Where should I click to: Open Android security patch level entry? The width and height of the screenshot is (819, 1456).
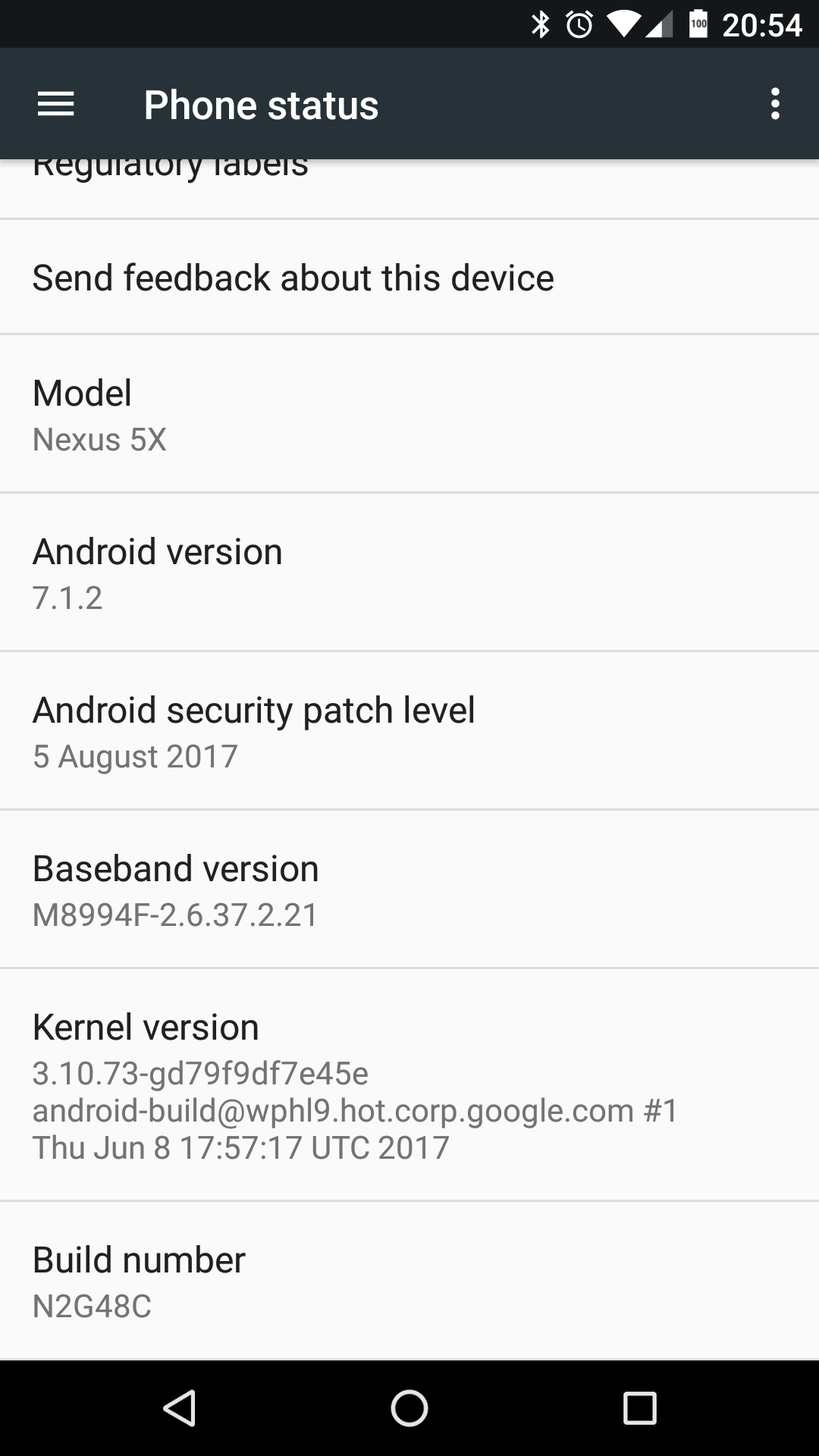409,730
